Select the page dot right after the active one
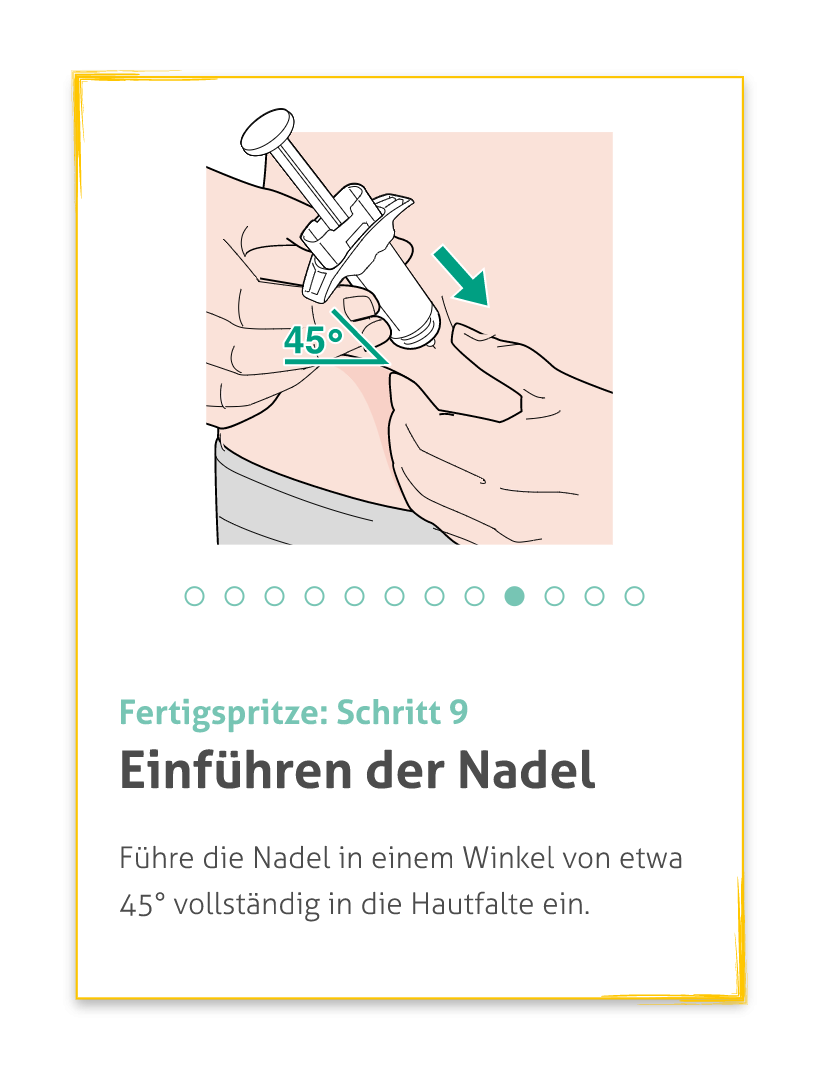 point(554,596)
